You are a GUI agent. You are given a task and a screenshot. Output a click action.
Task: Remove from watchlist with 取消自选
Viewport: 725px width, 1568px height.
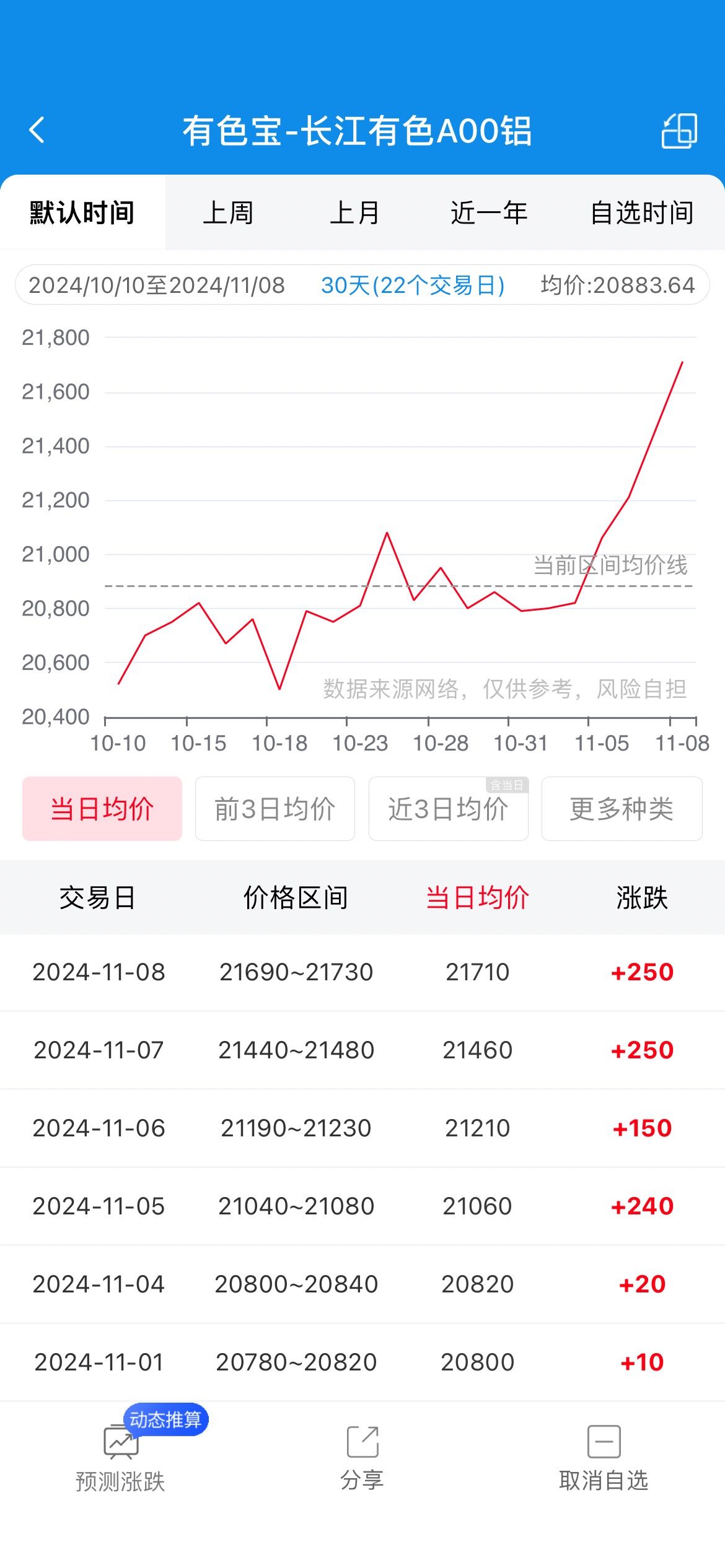coord(604,1459)
